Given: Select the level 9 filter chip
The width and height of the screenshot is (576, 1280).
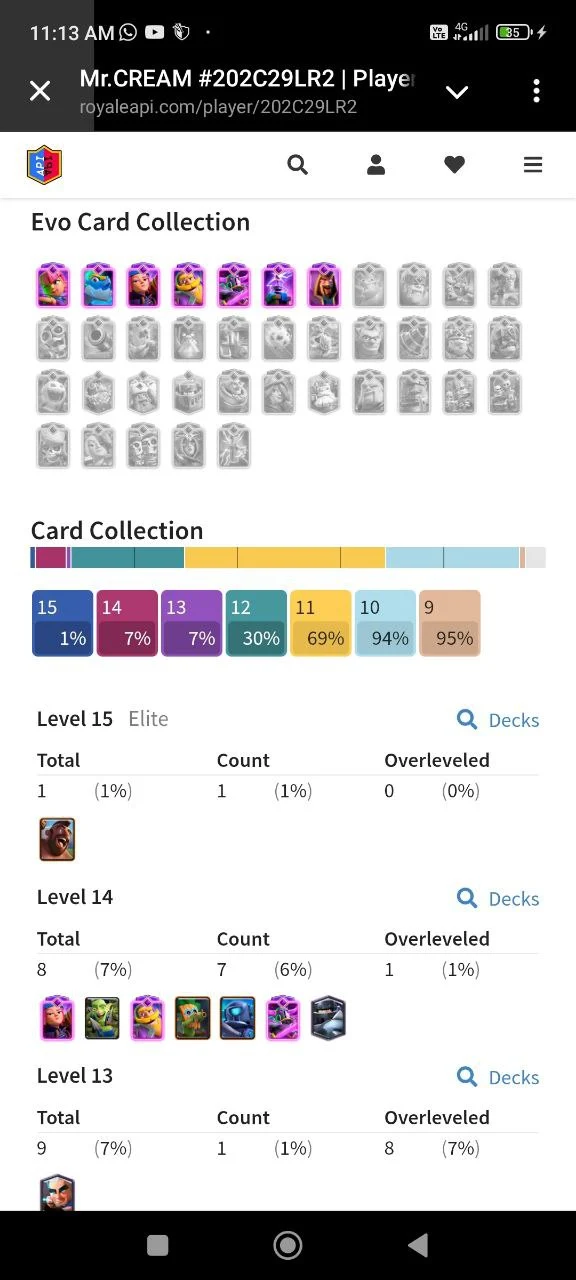Looking at the screenshot, I should (x=450, y=623).
